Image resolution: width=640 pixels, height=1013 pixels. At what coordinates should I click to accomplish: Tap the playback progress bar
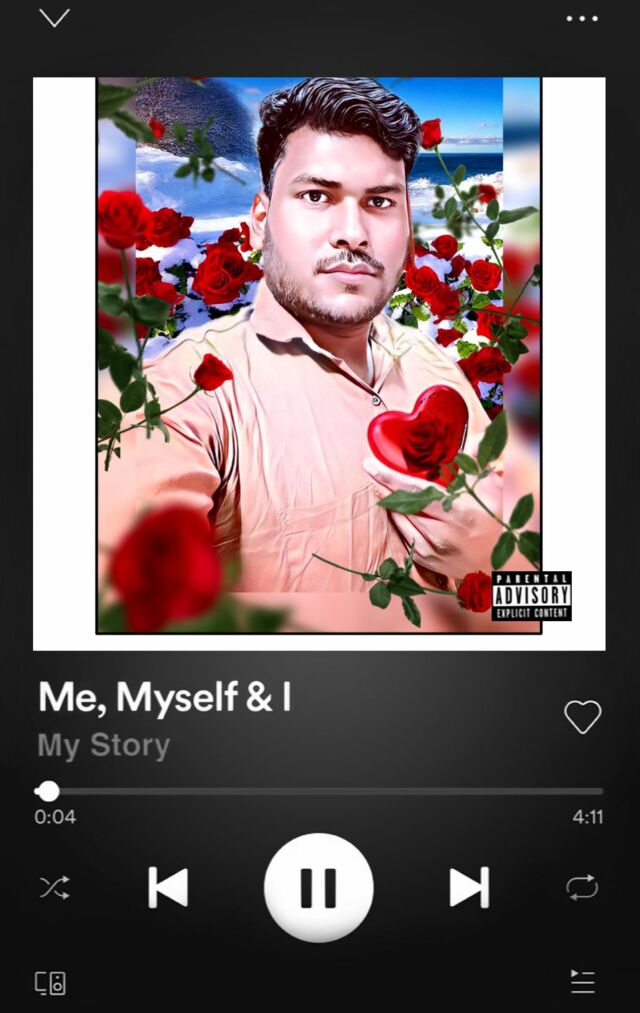(320, 791)
